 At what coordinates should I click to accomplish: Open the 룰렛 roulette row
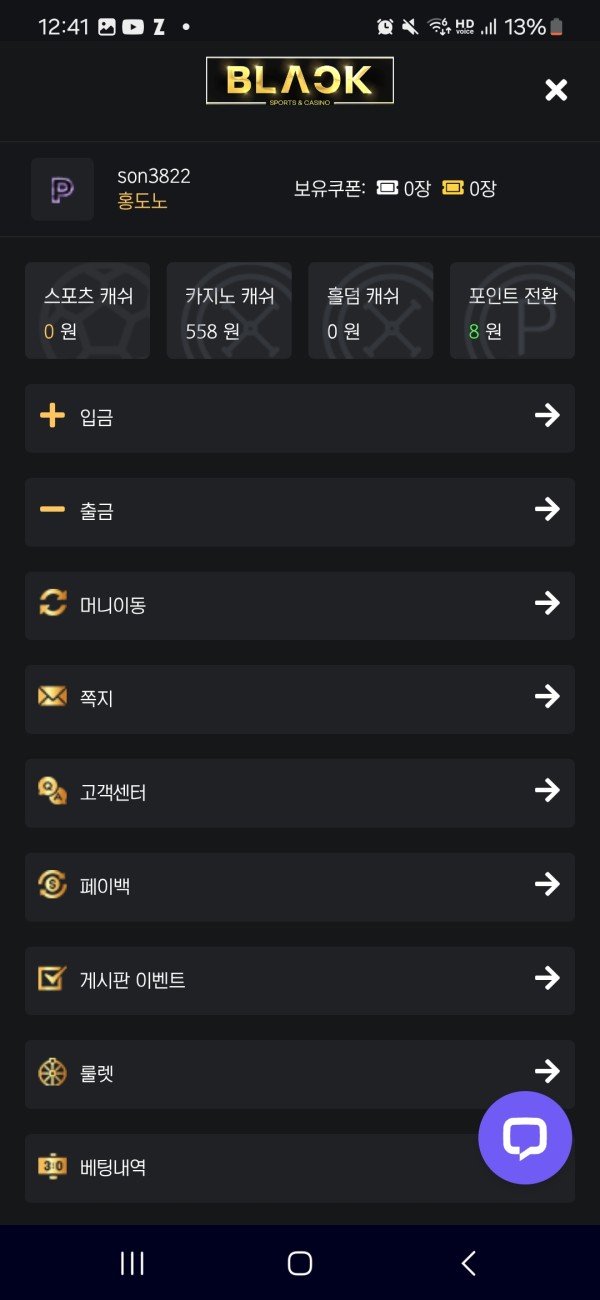[x=300, y=1073]
